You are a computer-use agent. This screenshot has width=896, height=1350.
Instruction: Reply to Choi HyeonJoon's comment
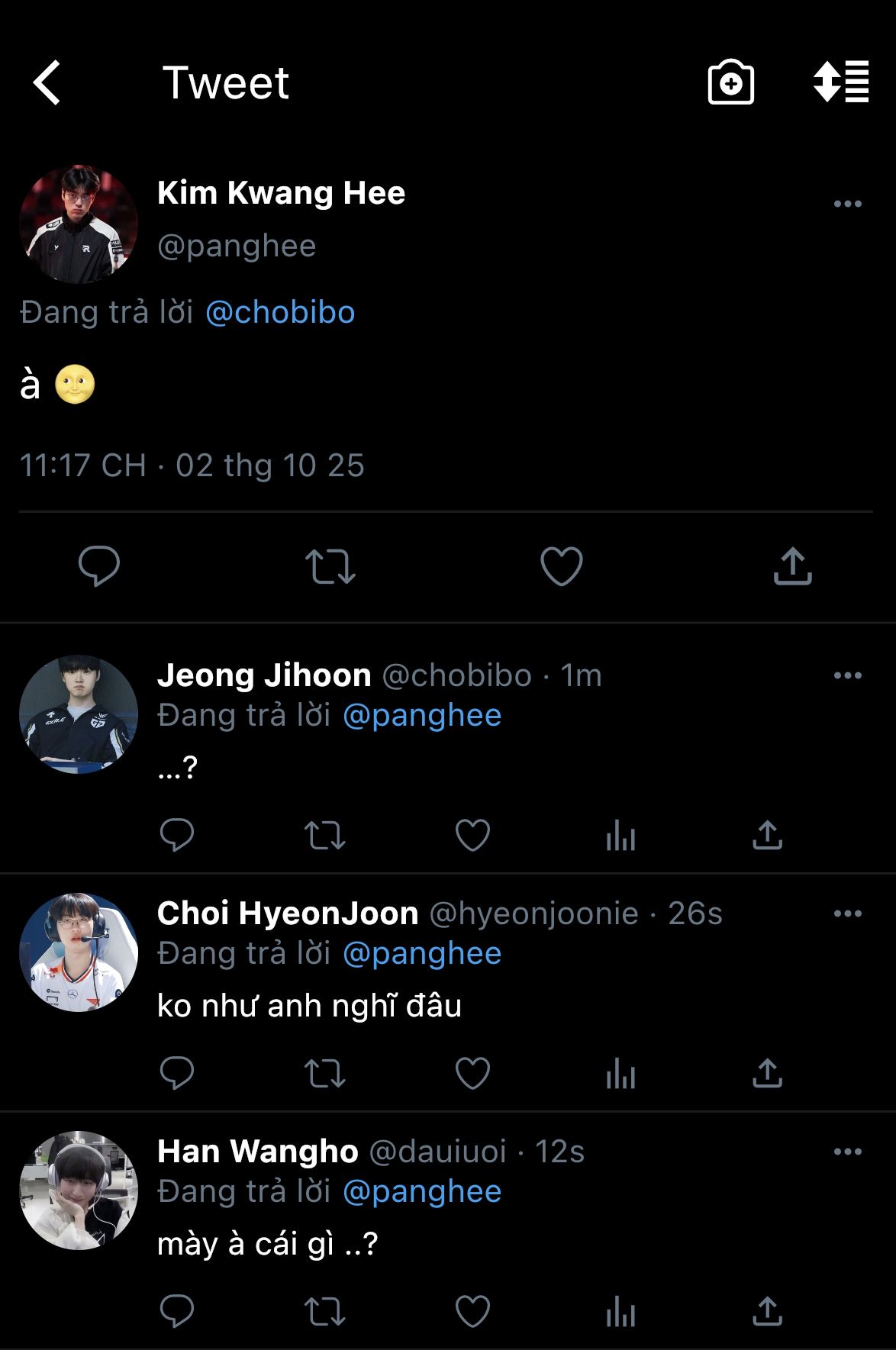coord(177,1073)
